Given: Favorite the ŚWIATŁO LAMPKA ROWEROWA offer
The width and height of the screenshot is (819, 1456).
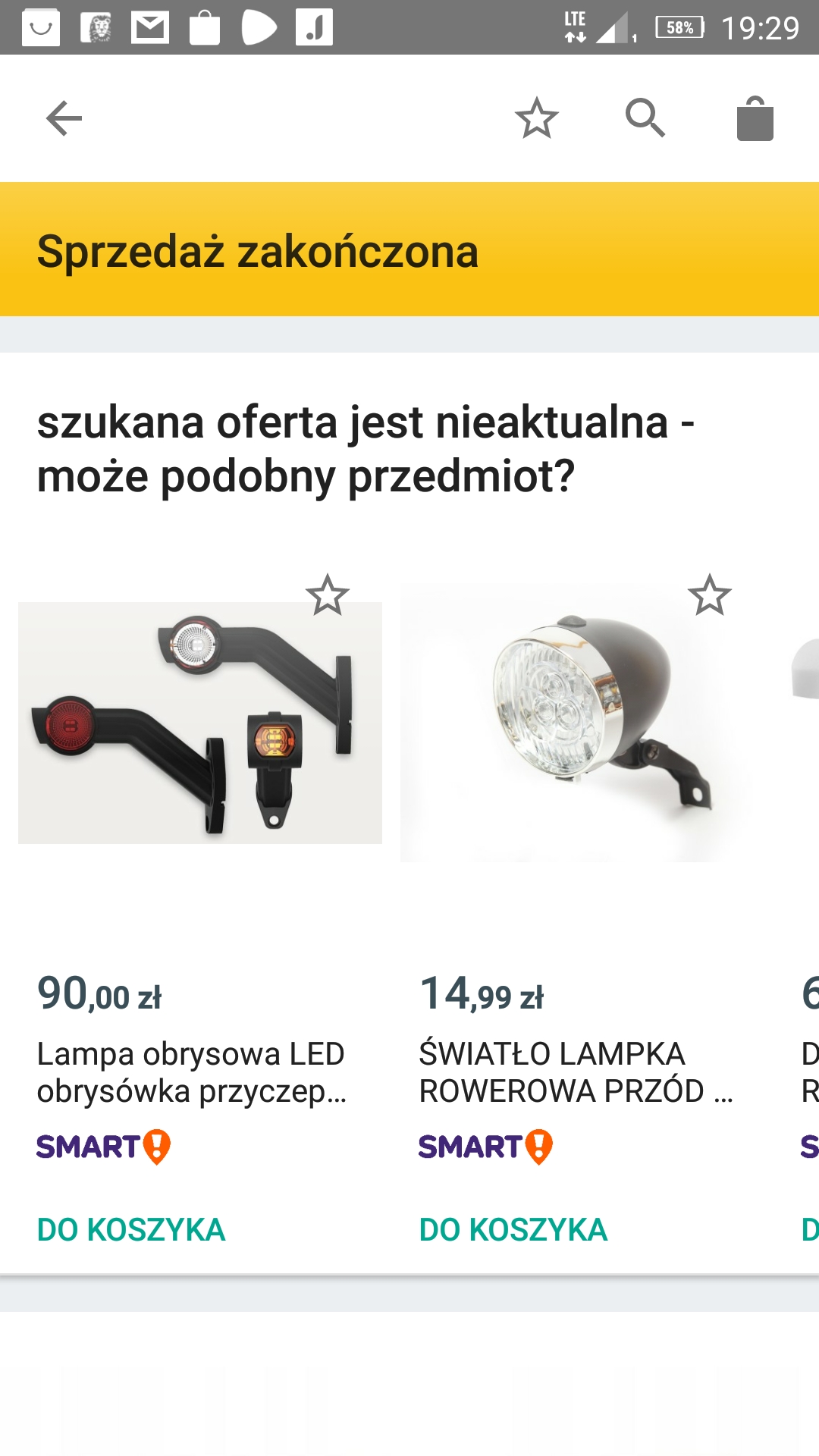Looking at the screenshot, I should (710, 595).
